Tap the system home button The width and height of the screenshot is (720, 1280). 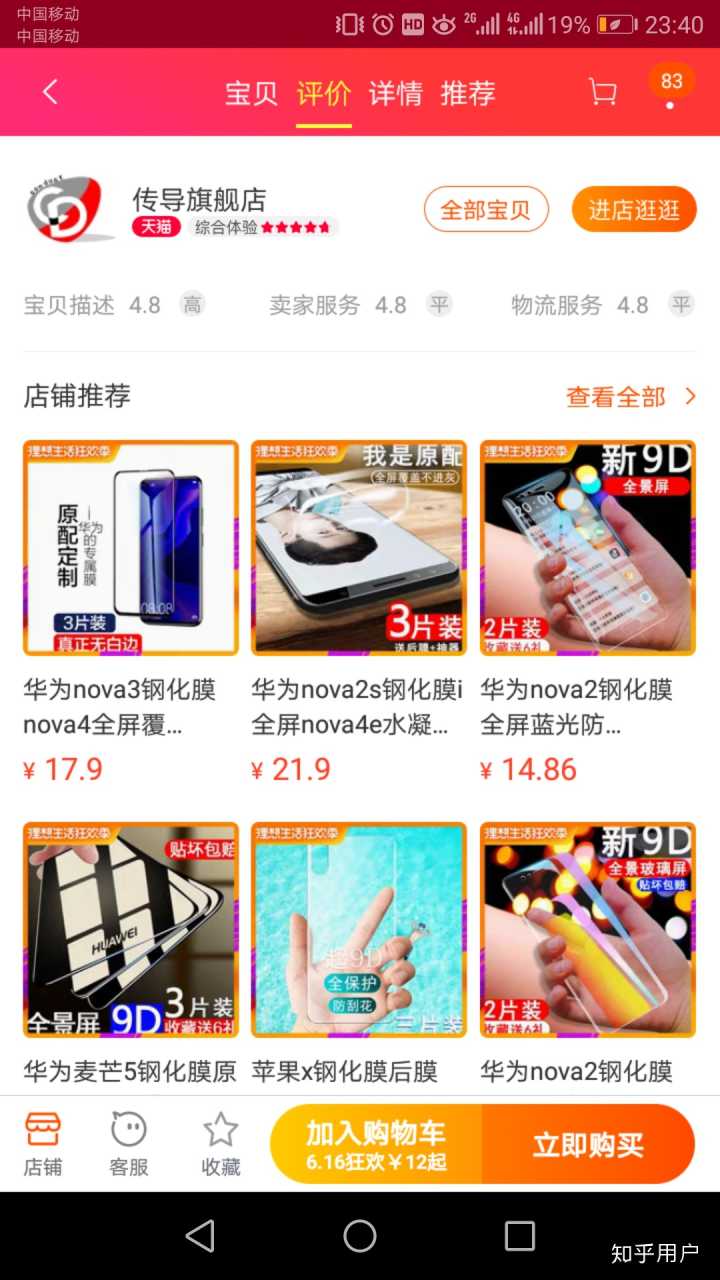pos(360,1236)
